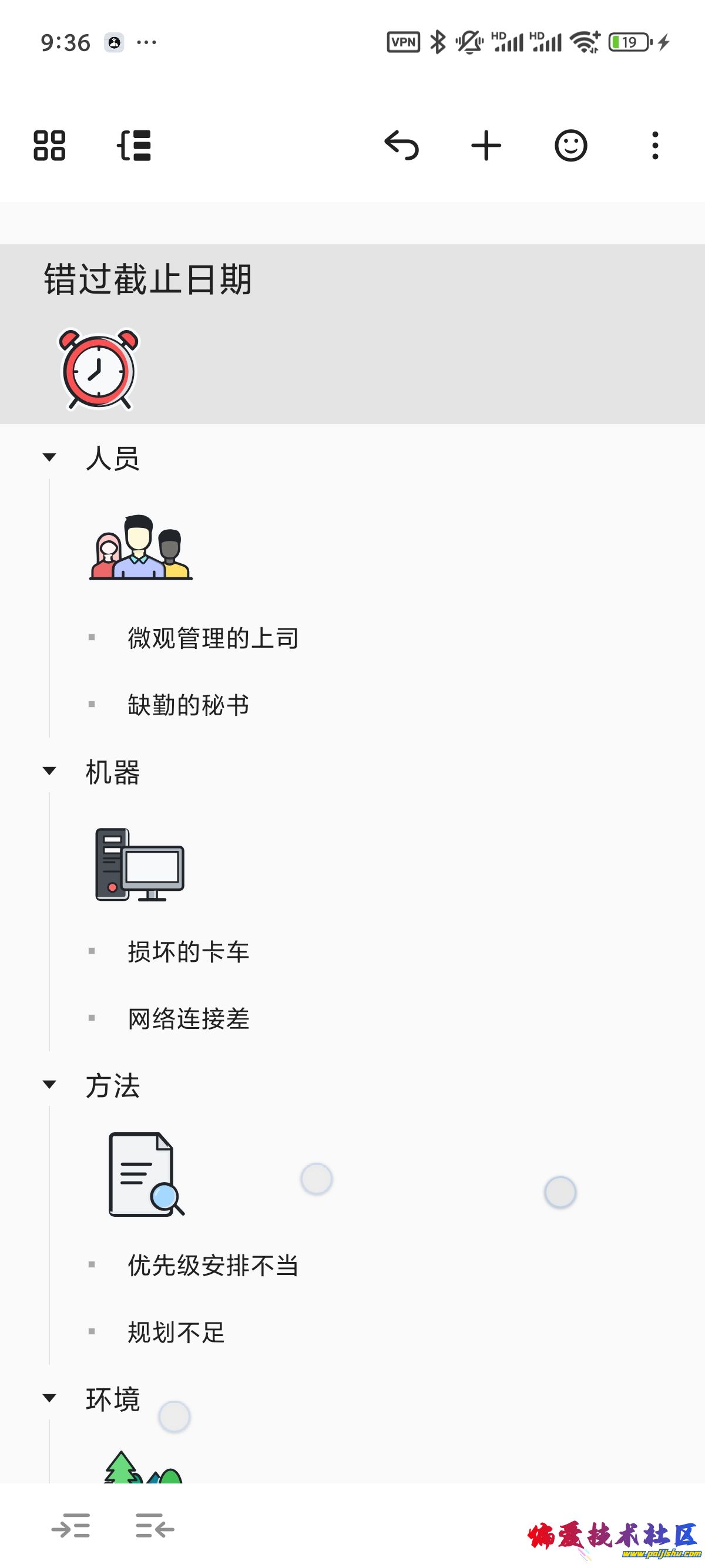Select the node 微观管理的上司

click(213, 638)
